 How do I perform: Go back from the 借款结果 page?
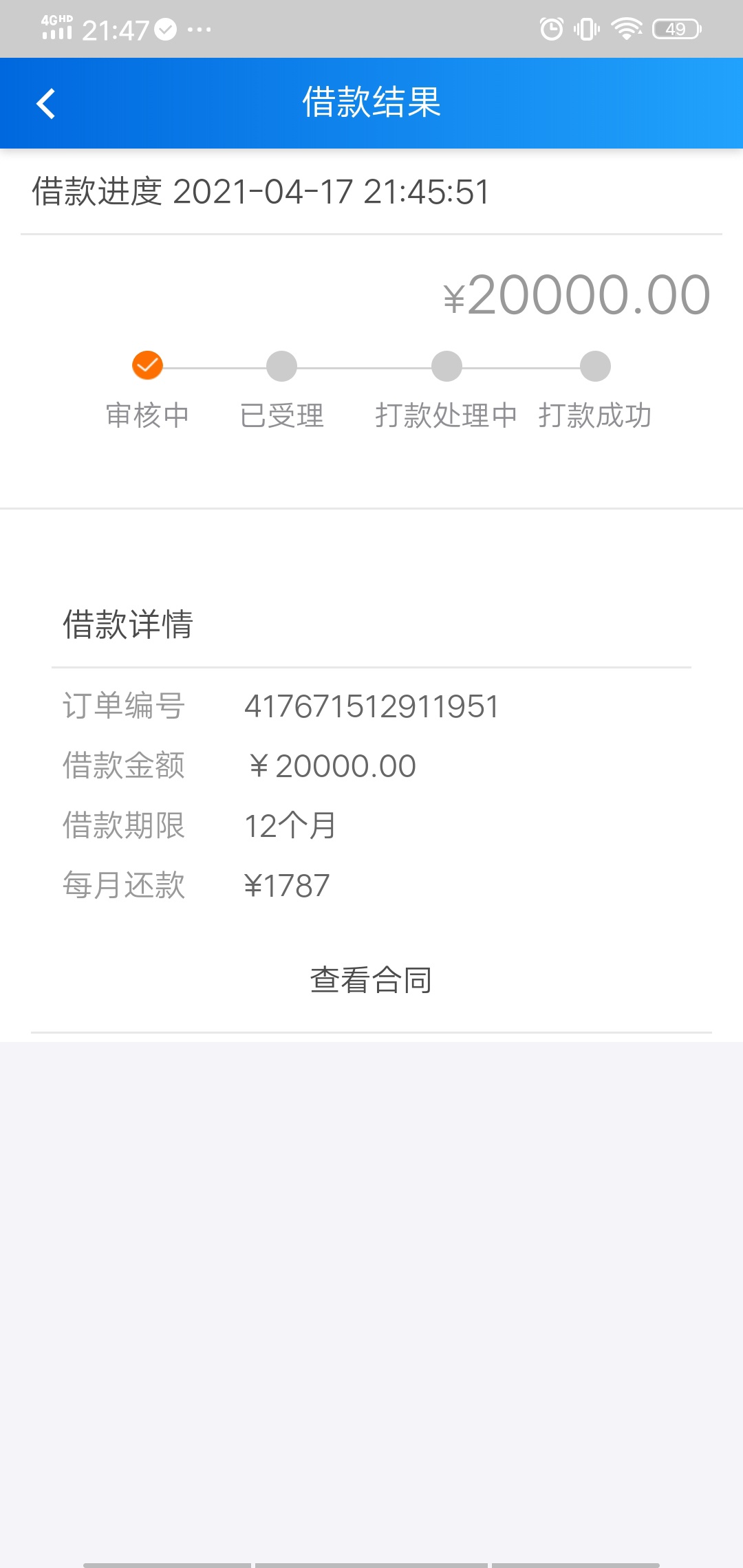point(46,104)
